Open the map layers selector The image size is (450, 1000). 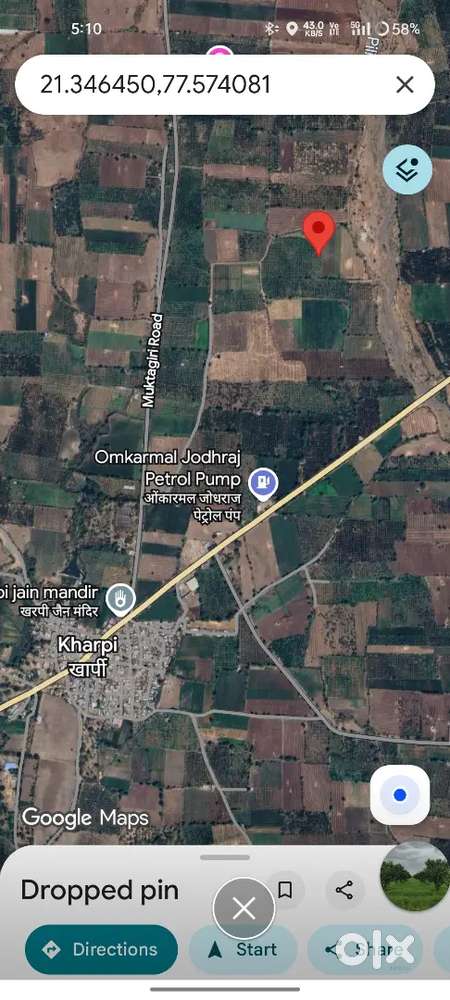(407, 170)
